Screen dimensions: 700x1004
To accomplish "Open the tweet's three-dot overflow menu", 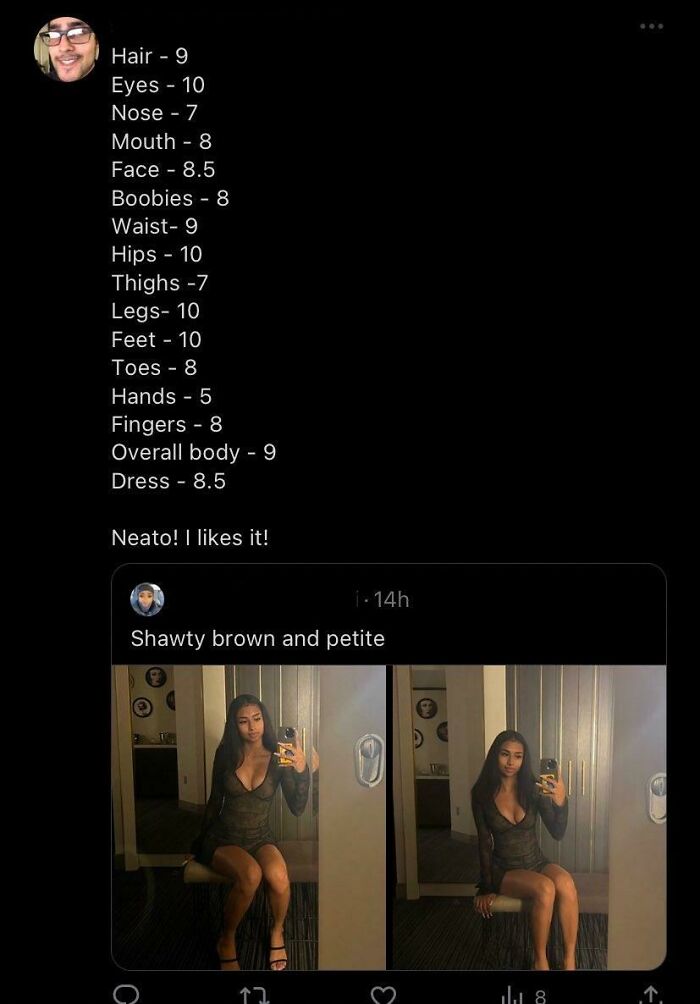I will [x=651, y=26].
